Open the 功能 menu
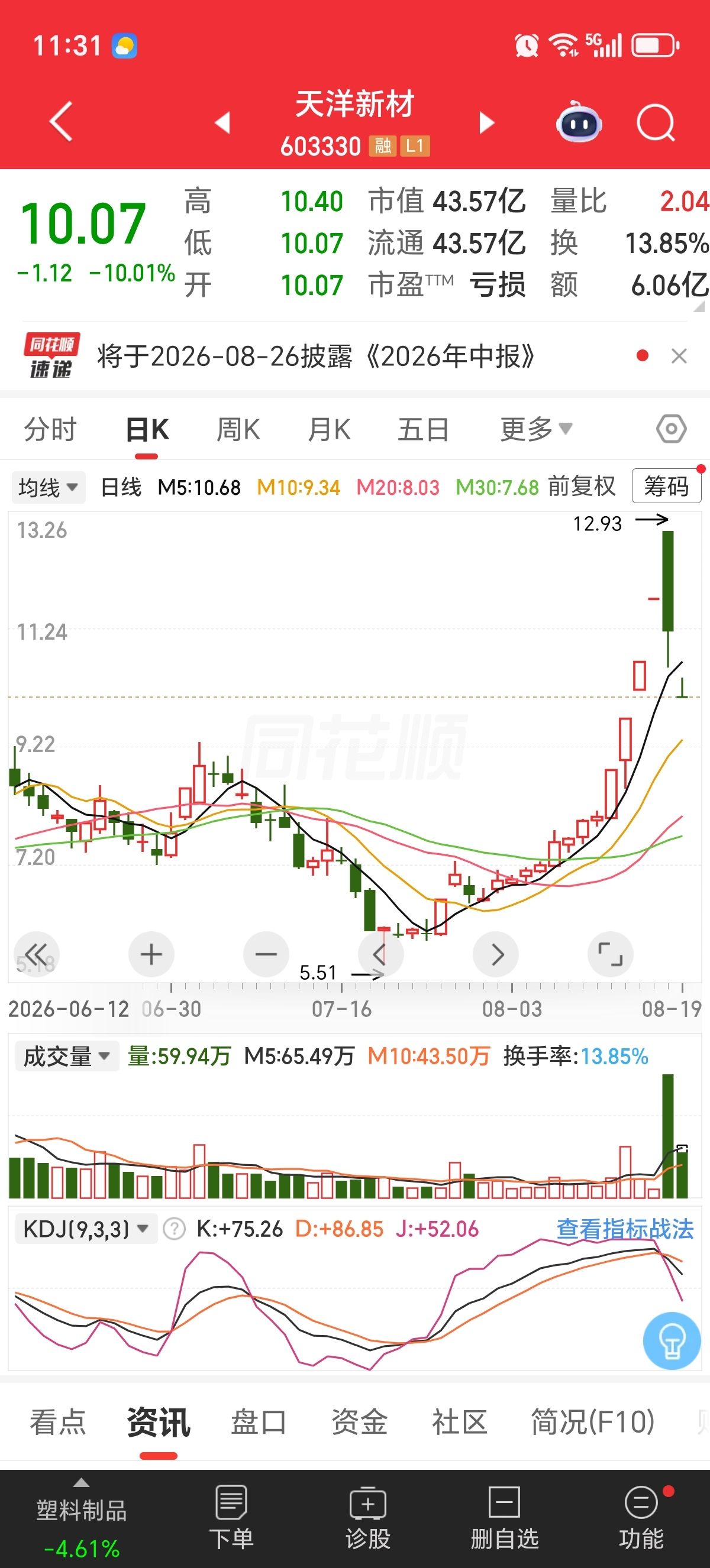Screen dimensions: 710x1568 point(641,1518)
